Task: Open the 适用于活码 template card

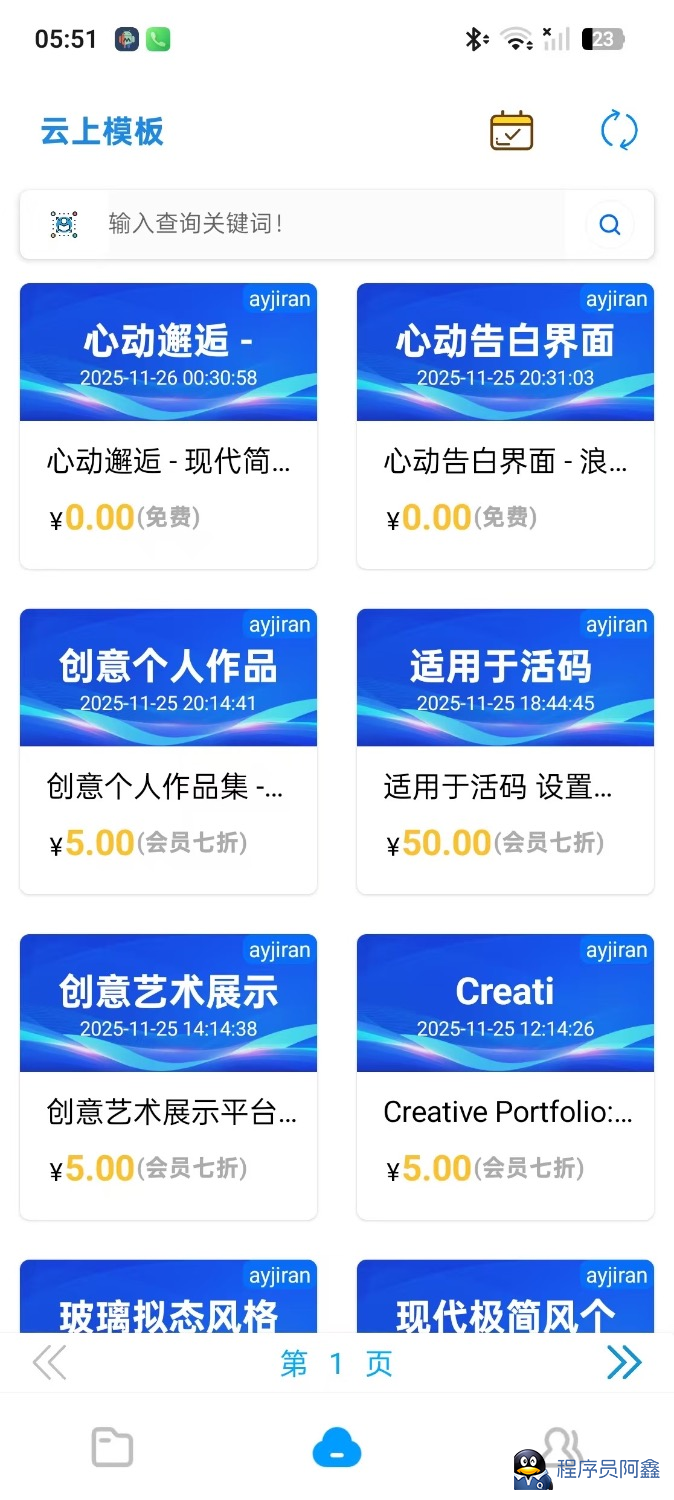Action: [x=505, y=750]
